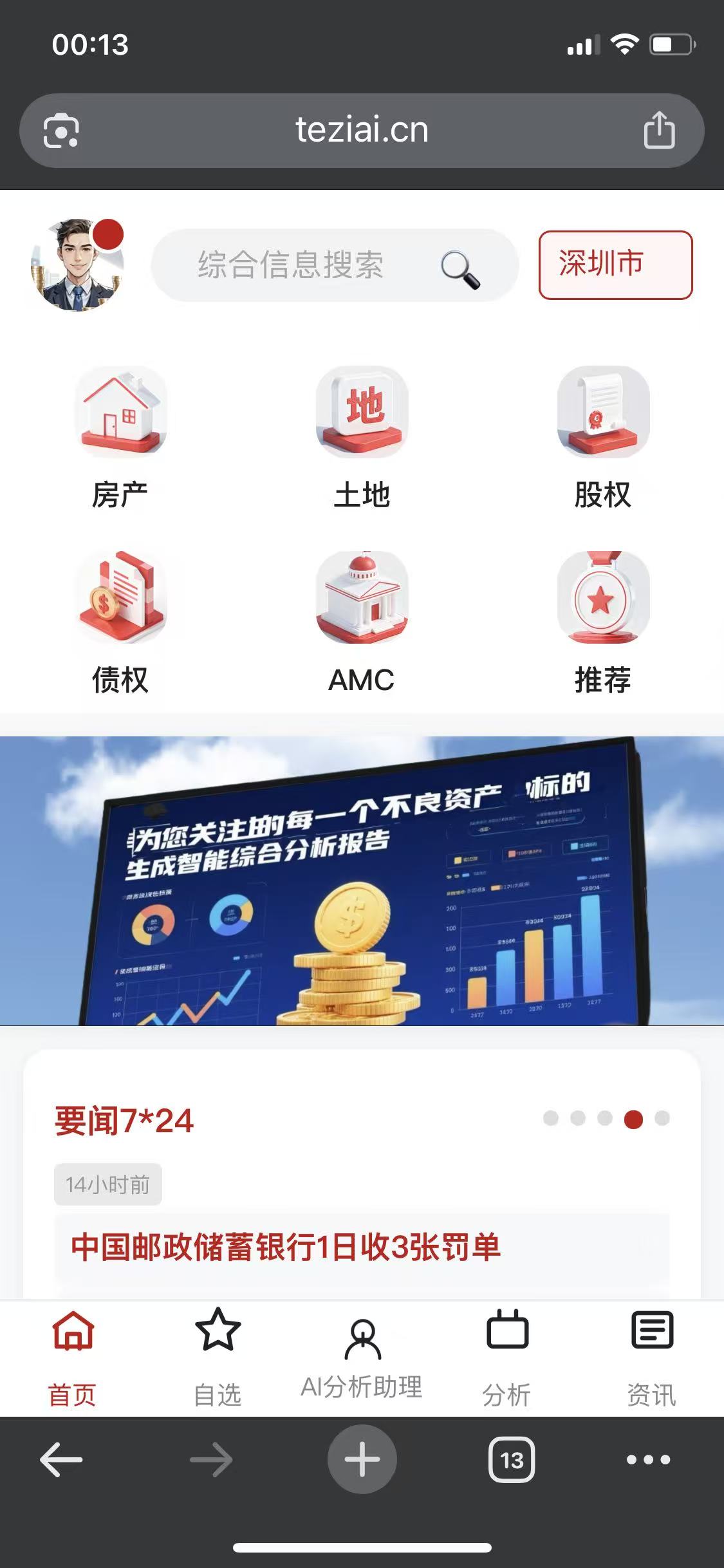Go back in the browser

[x=61, y=1459]
